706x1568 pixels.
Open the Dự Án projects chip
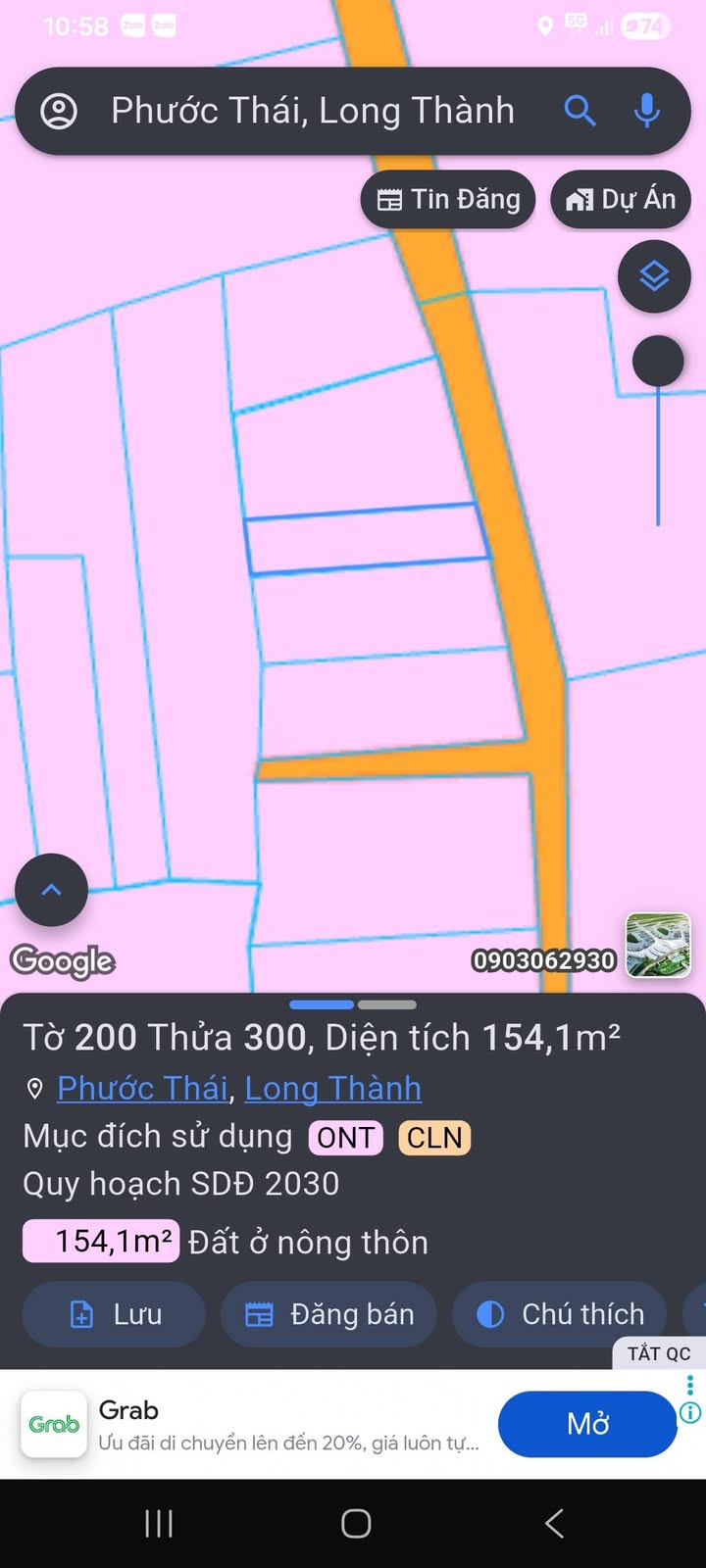[621, 200]
